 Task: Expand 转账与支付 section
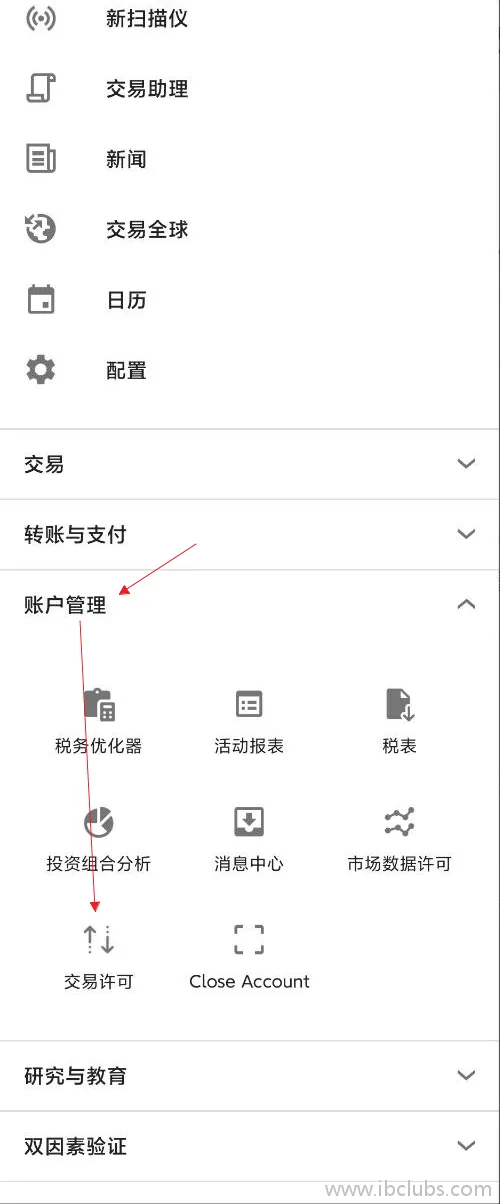[250, 535]
